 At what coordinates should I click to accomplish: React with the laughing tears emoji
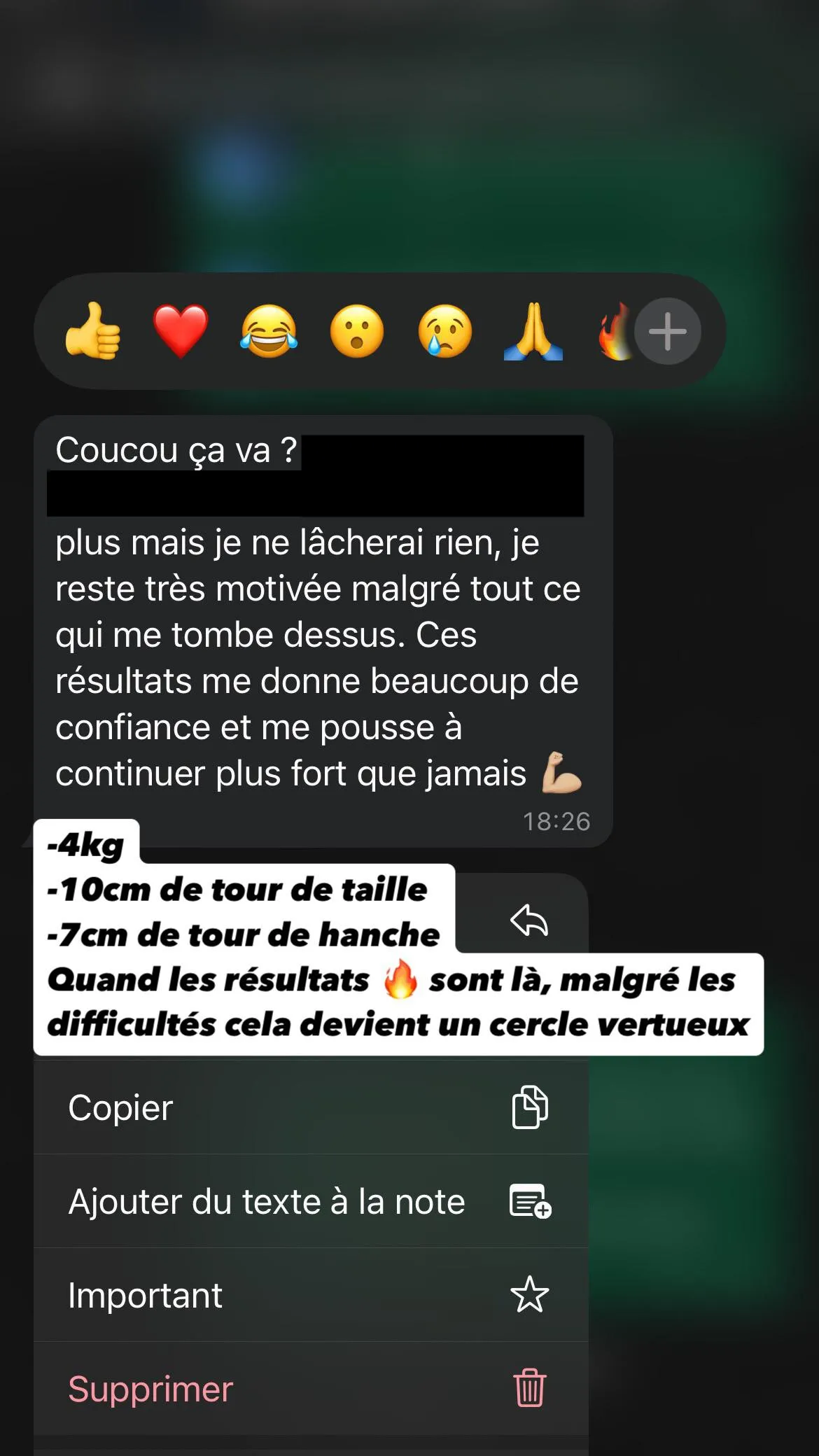pyautogui.click(x=269, y=331)
